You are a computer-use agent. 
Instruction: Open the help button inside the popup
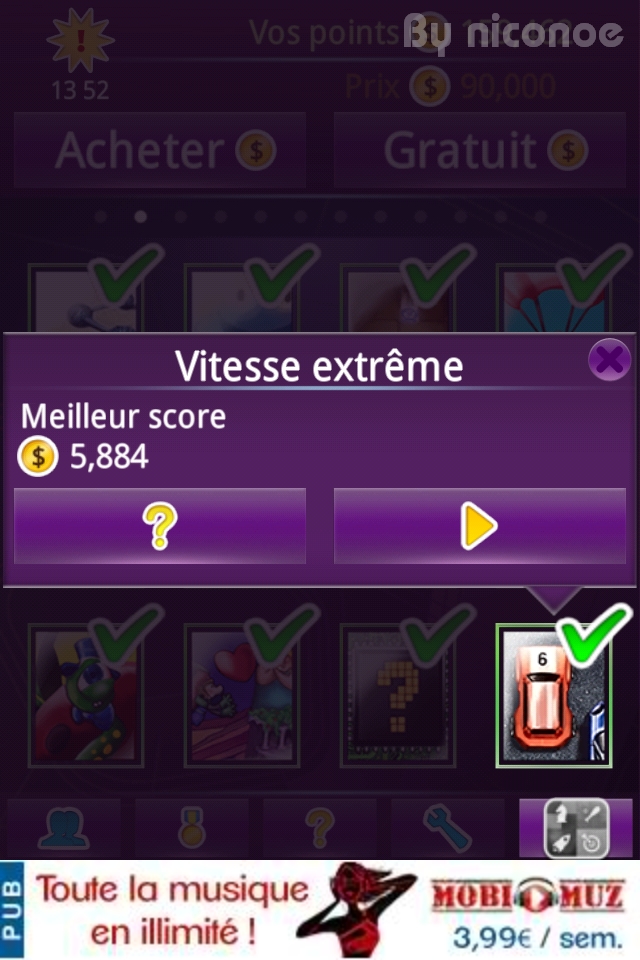[160, 526]
